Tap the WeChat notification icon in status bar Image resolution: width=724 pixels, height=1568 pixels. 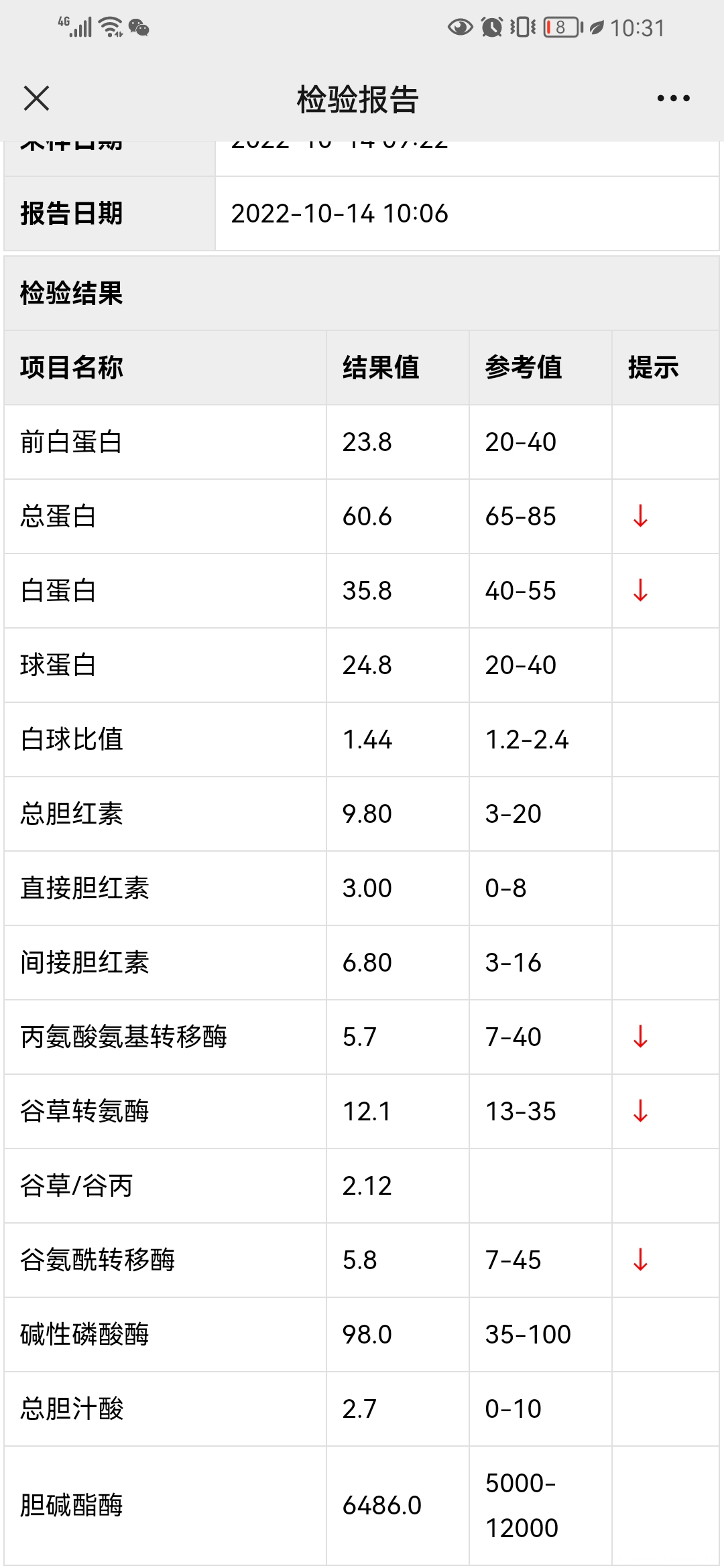[139, 28]
